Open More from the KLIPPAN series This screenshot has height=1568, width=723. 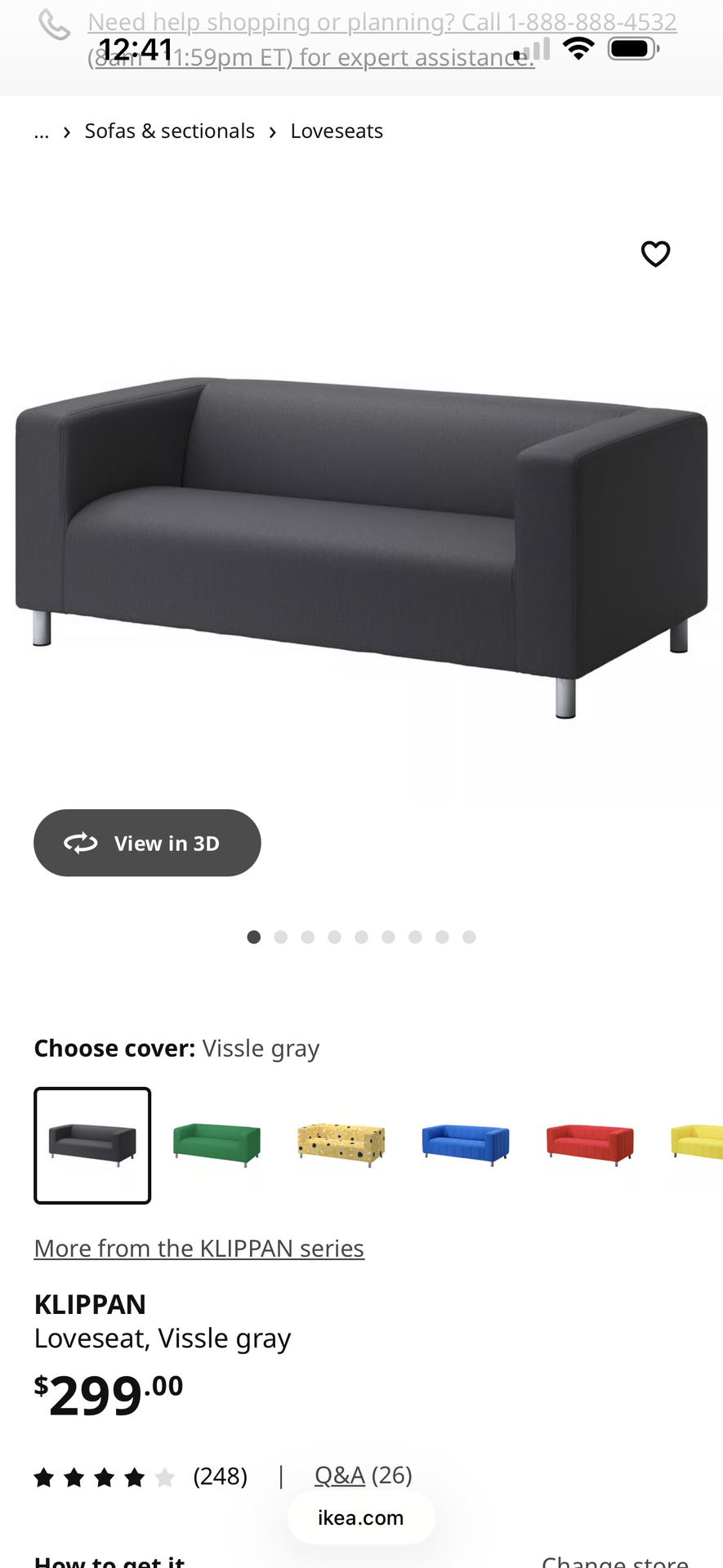199,1248
